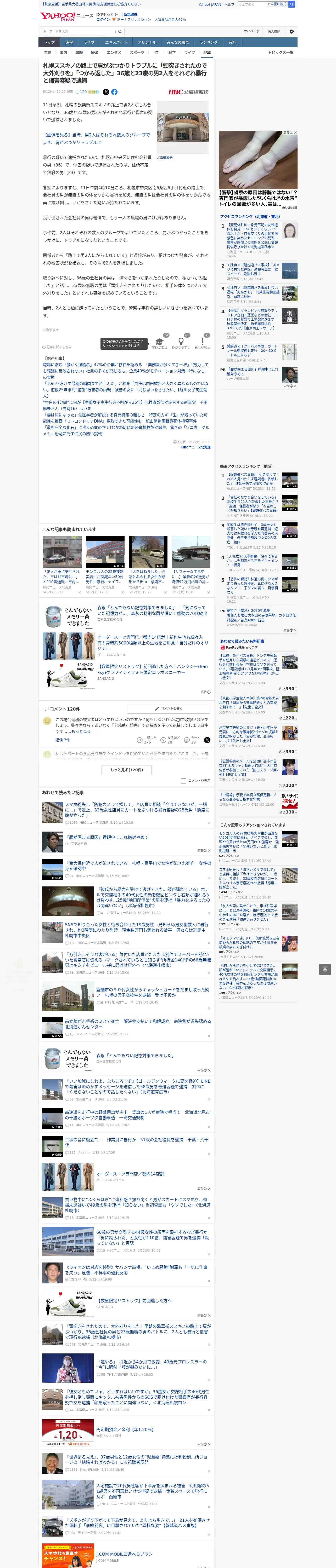Open トピックス一覧 link

click(x=281, y=52)
